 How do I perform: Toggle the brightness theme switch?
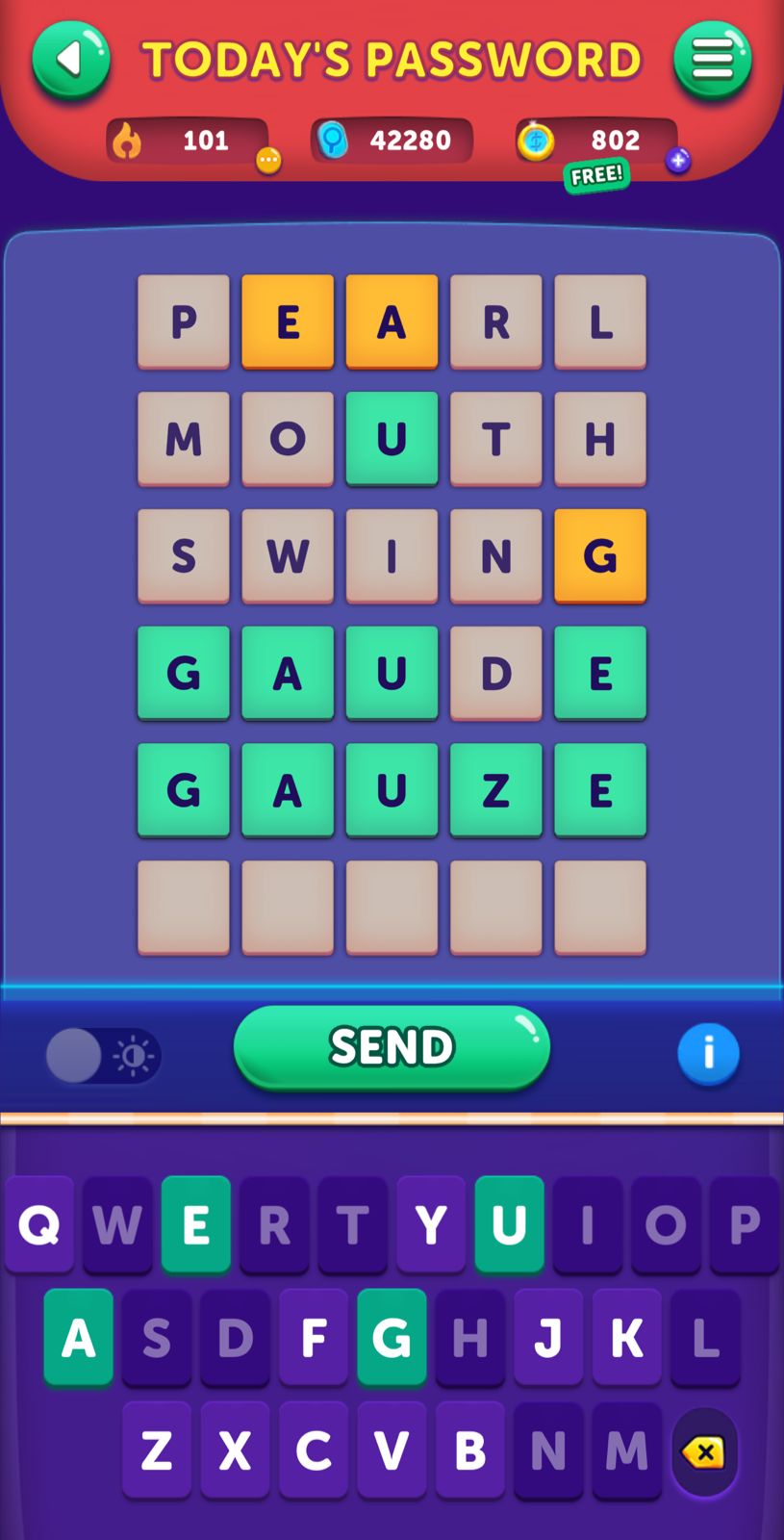(103, 1056)
